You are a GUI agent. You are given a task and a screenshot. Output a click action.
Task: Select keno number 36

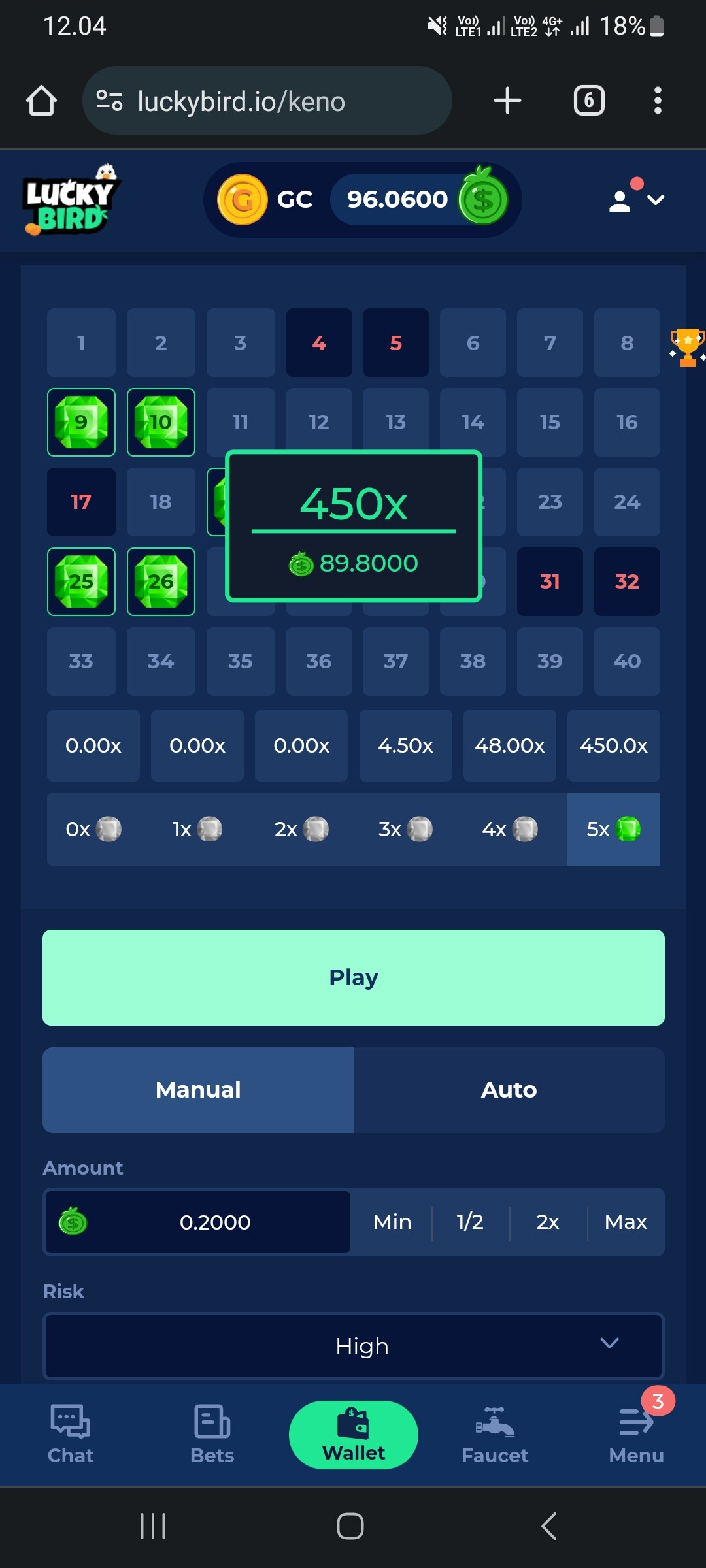318,661
